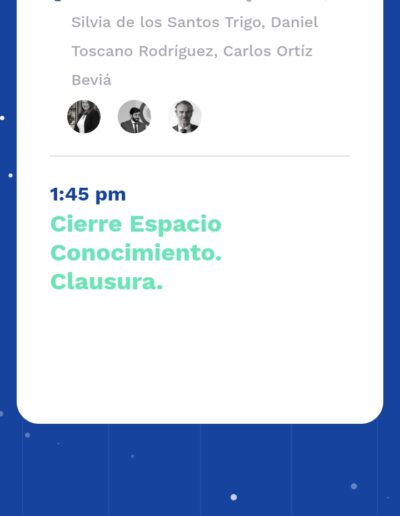The height and width of the screenshot is (516, 400).
Task: Open Silvia de los Santos Trigo's speaker photo
Action: pyautogui.click(x=84, y=117)
